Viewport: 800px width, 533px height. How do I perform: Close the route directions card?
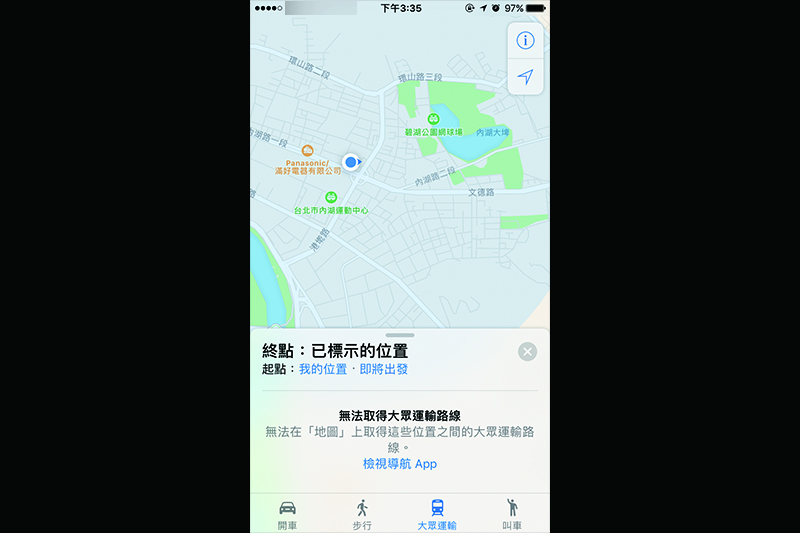click(x=528, y=351)
